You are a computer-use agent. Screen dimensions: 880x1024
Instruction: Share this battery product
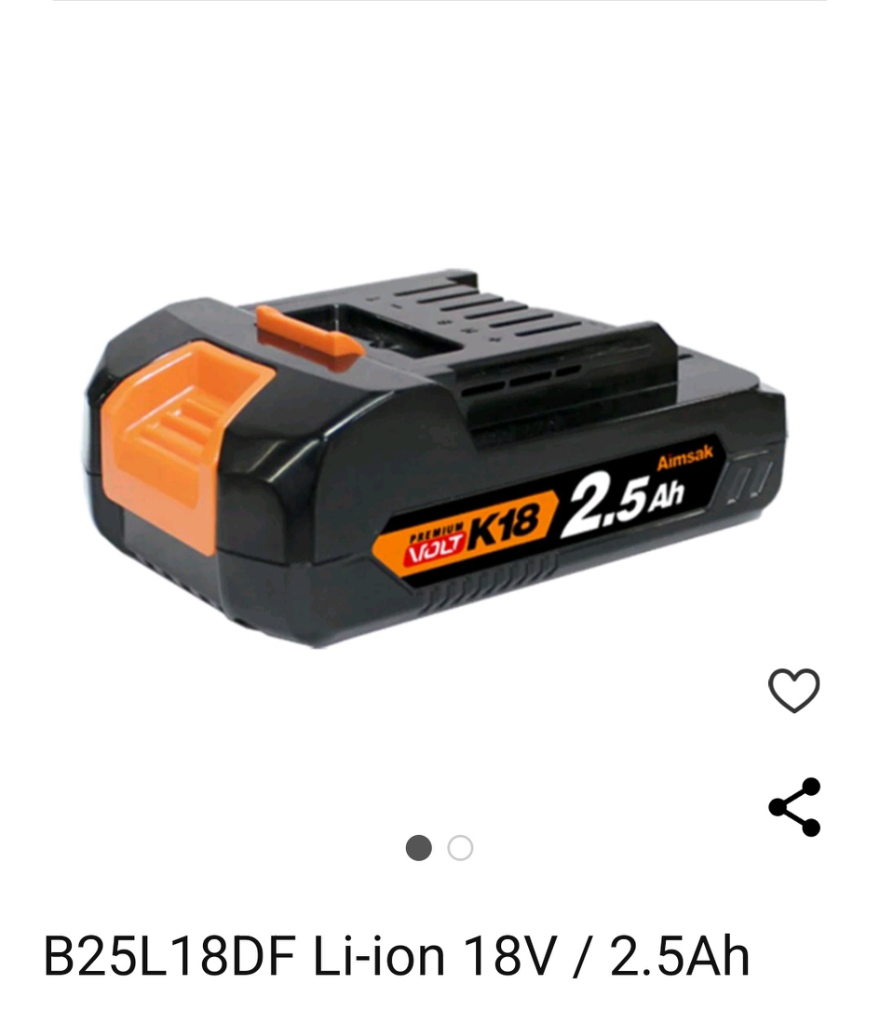click(795, 806)
